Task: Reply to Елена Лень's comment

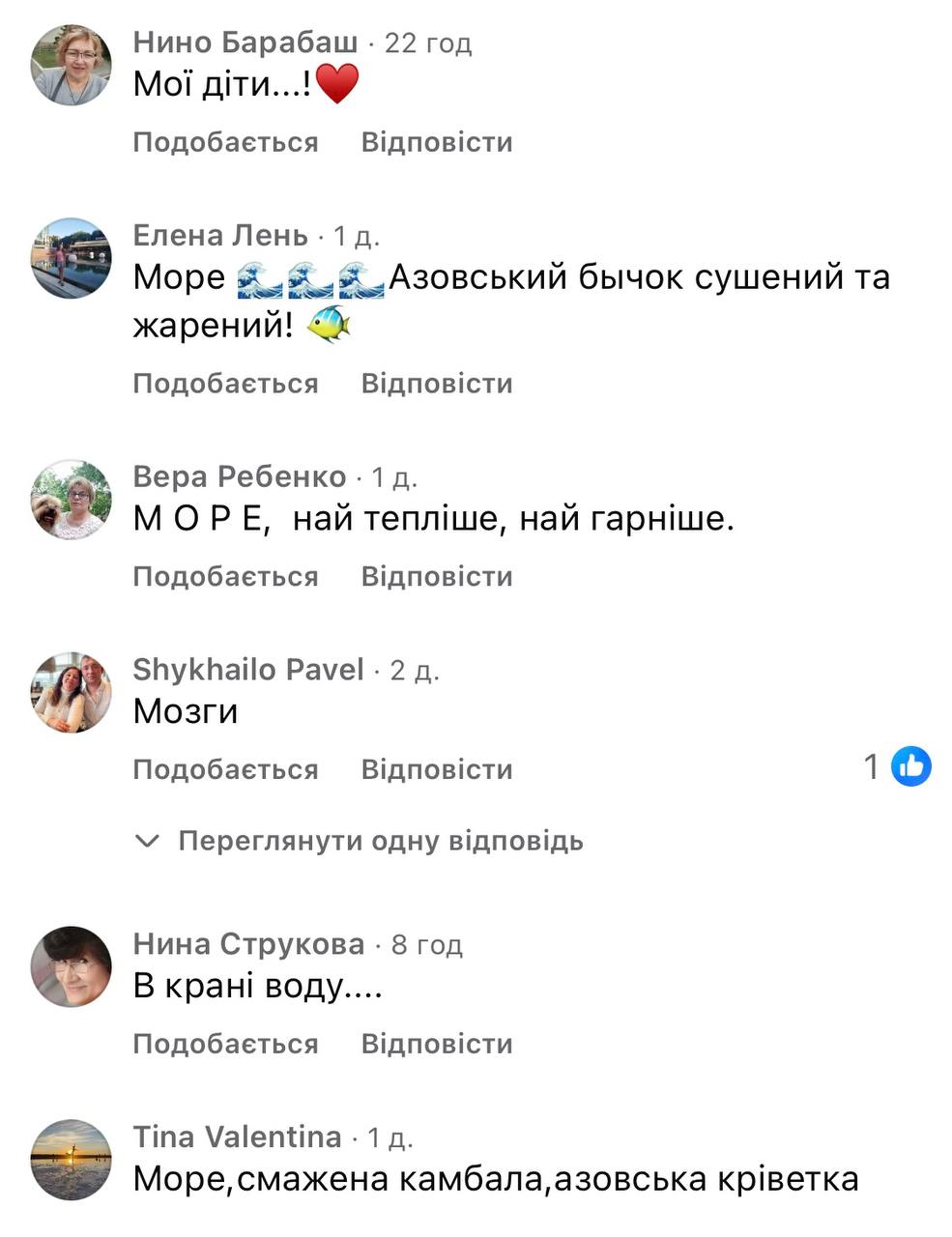Action: [x=436, y=384]
